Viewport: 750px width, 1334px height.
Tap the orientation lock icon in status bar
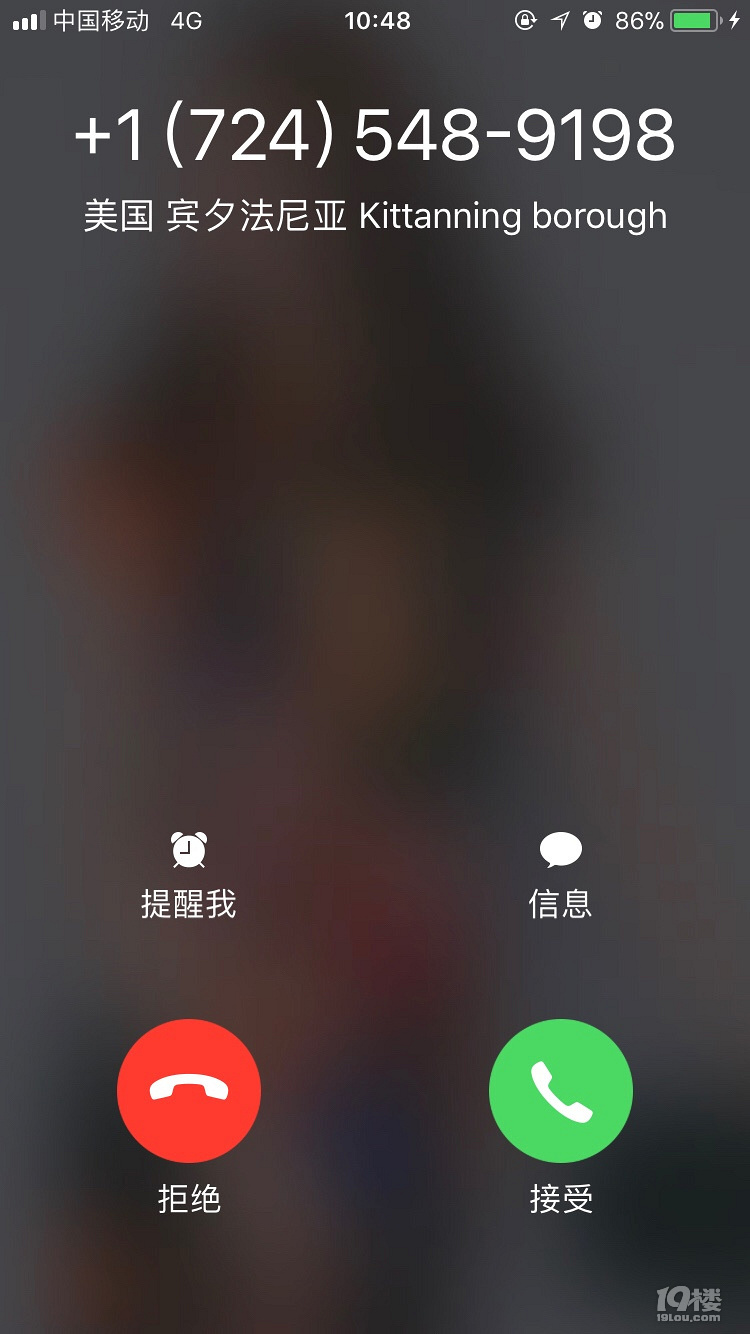[x=524, y=21]
